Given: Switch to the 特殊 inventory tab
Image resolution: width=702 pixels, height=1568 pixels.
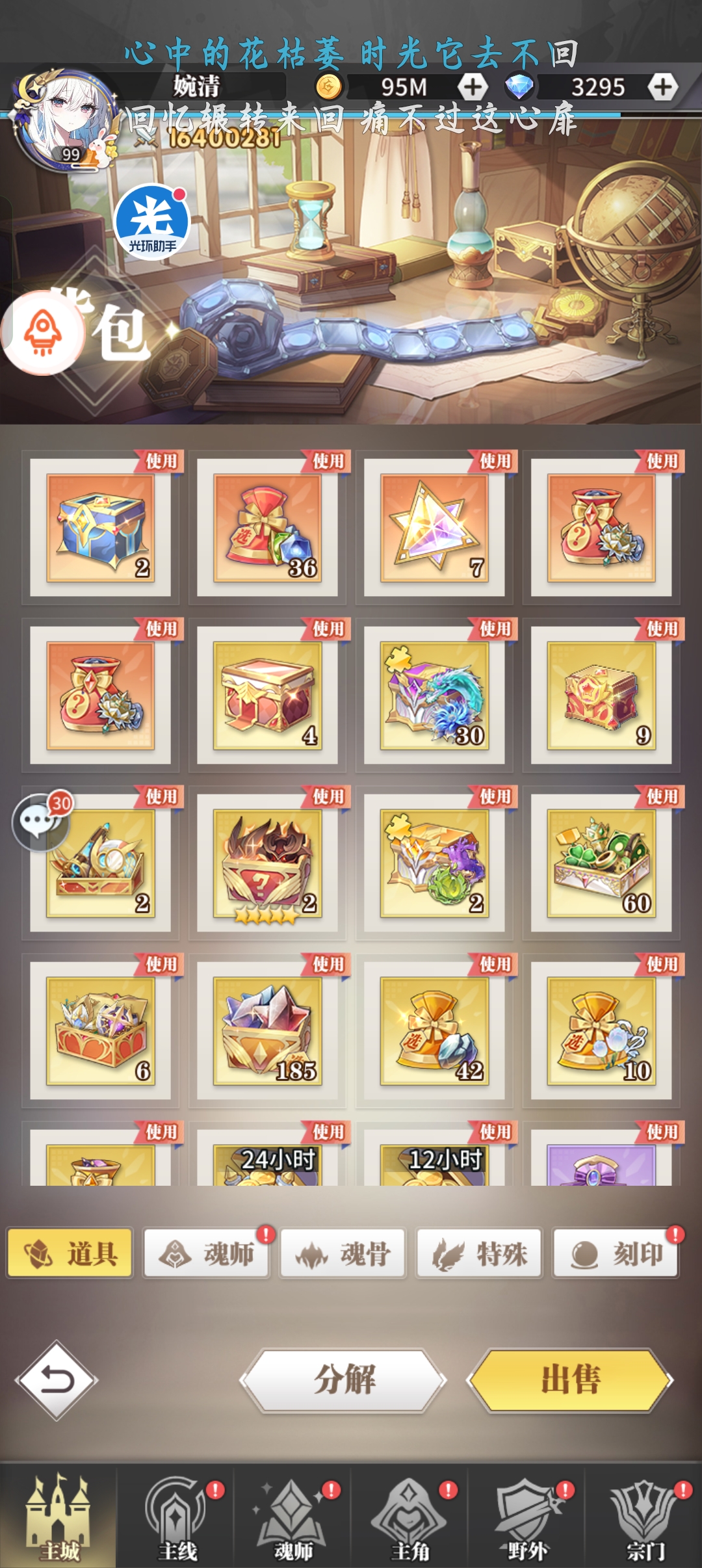Looking at the screenshot, I should click(x=479, y=1253).
